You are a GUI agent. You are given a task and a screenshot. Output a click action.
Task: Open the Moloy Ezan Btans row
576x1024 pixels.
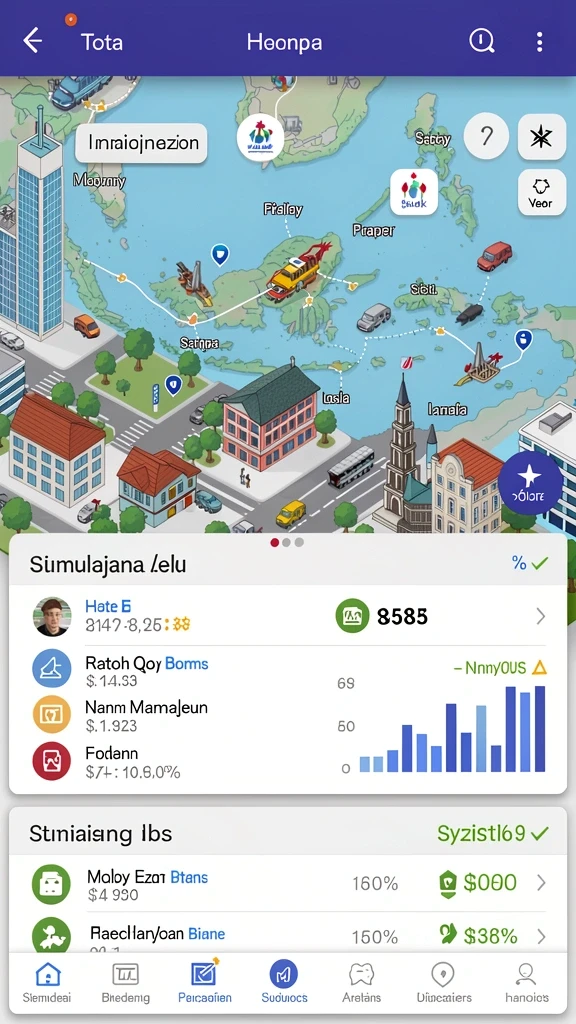pyautogui.click(x=288, y=884)
